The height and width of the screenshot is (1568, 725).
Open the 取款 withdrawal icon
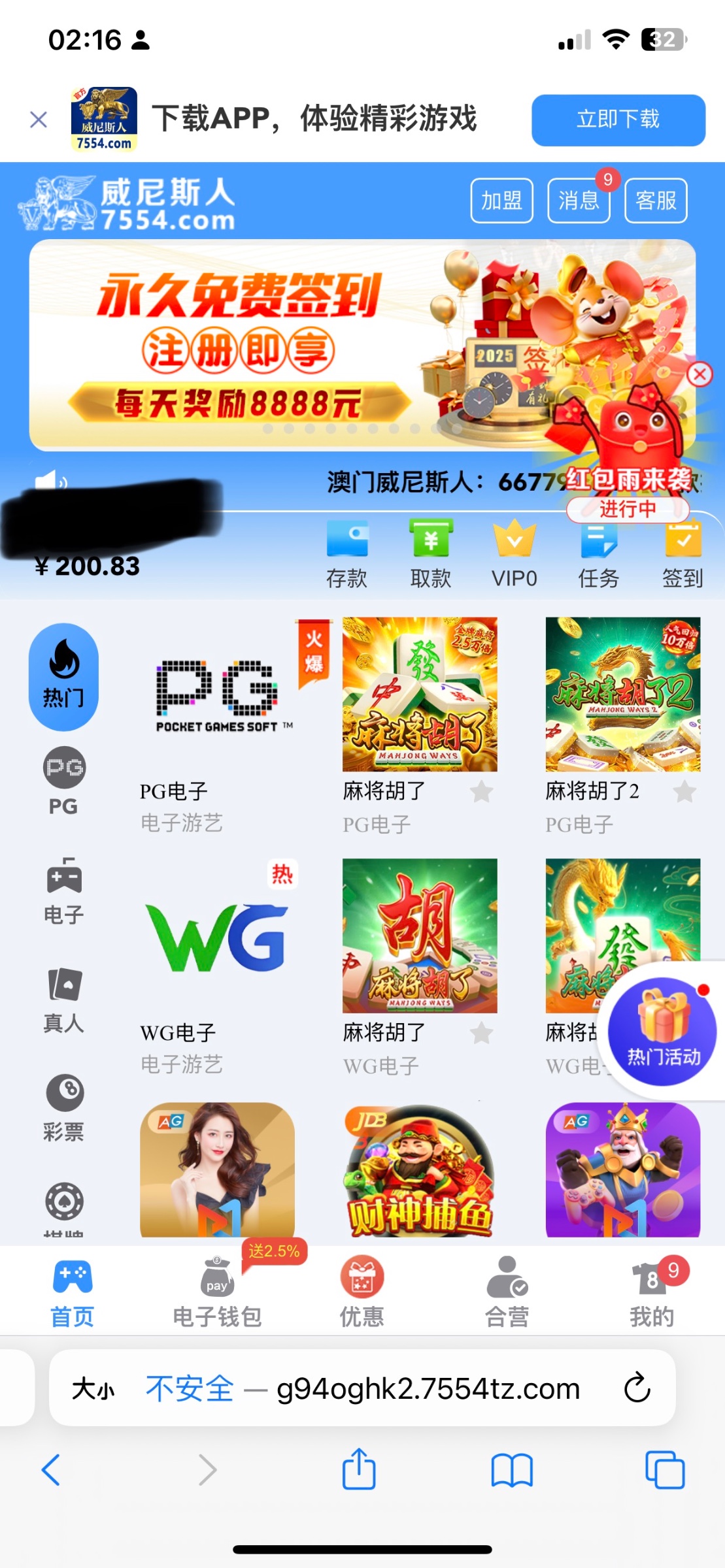431,552
